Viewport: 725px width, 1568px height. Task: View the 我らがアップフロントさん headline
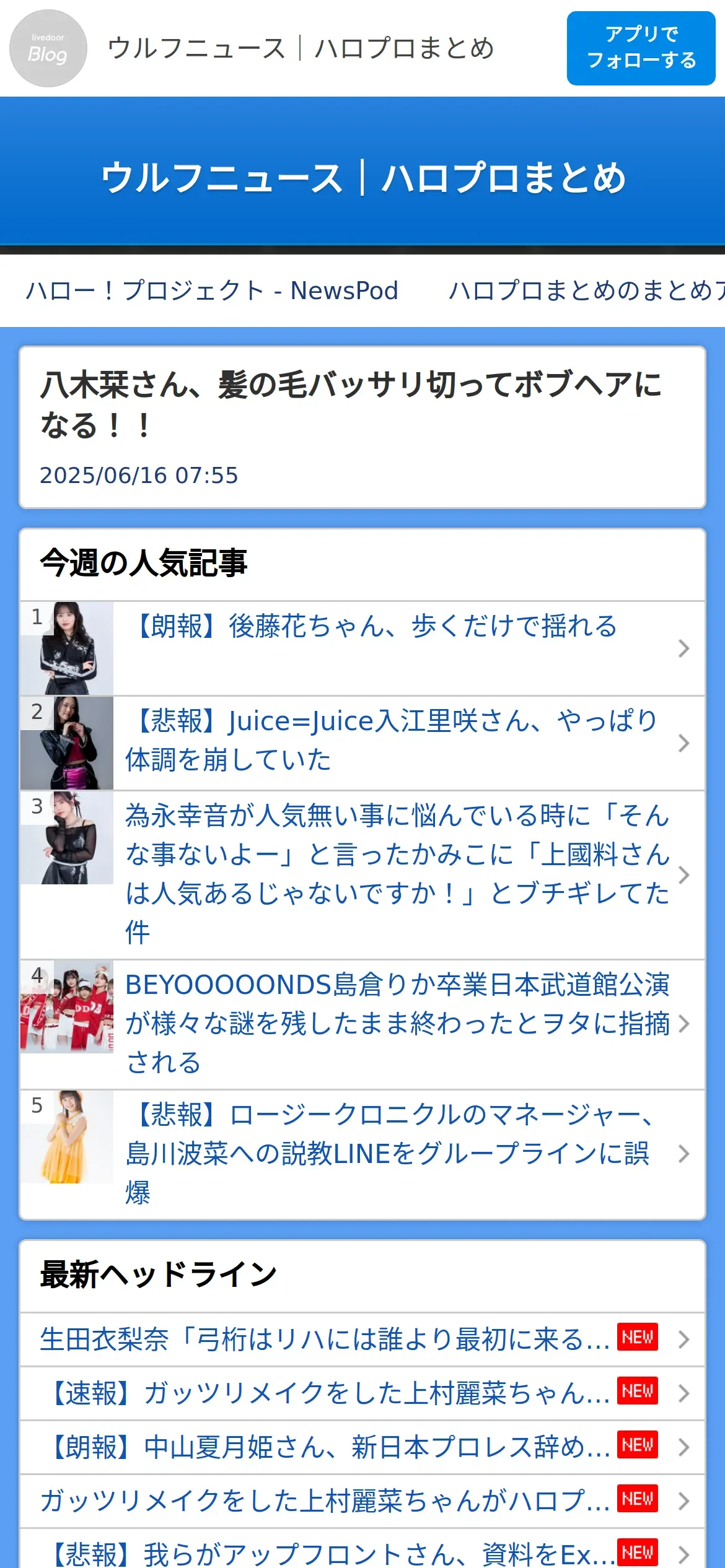point(328,1553)
